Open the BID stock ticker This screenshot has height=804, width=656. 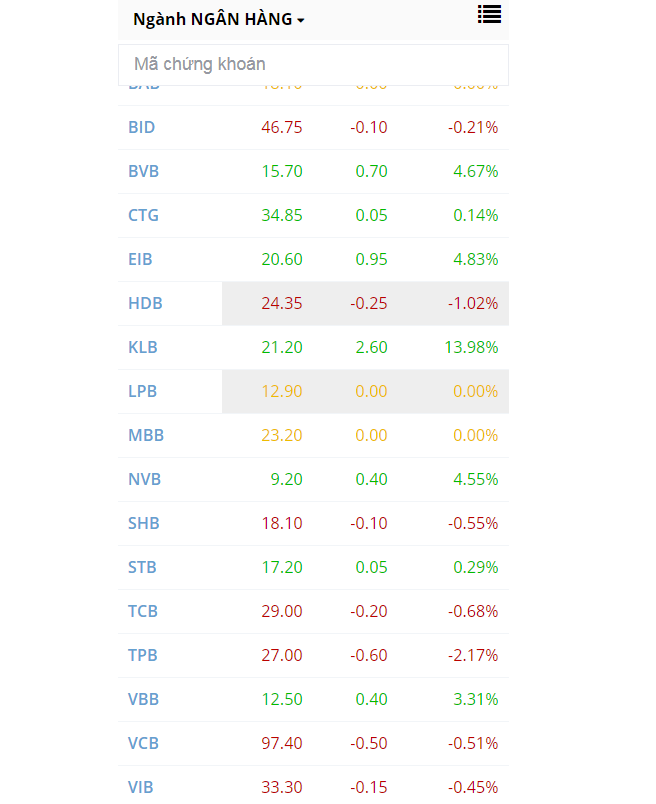142,127
